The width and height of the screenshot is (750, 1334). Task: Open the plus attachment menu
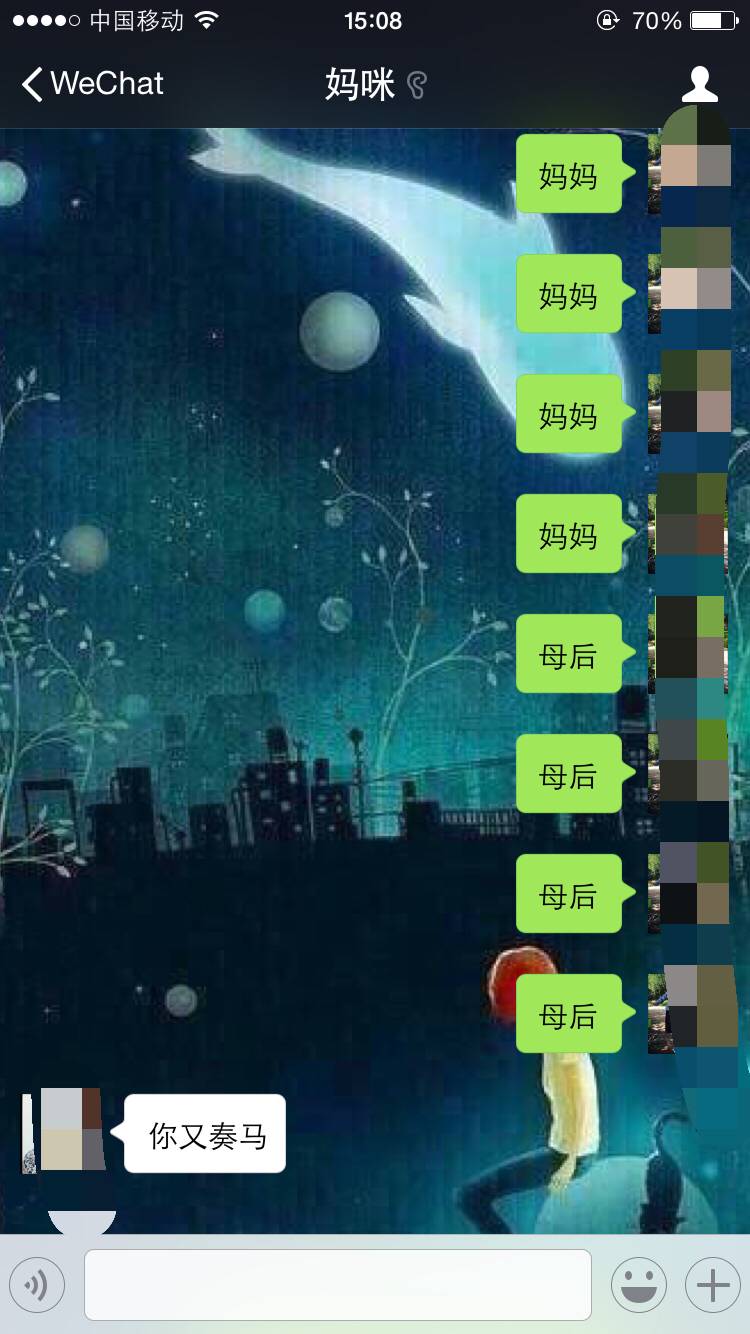(712, 1284)
